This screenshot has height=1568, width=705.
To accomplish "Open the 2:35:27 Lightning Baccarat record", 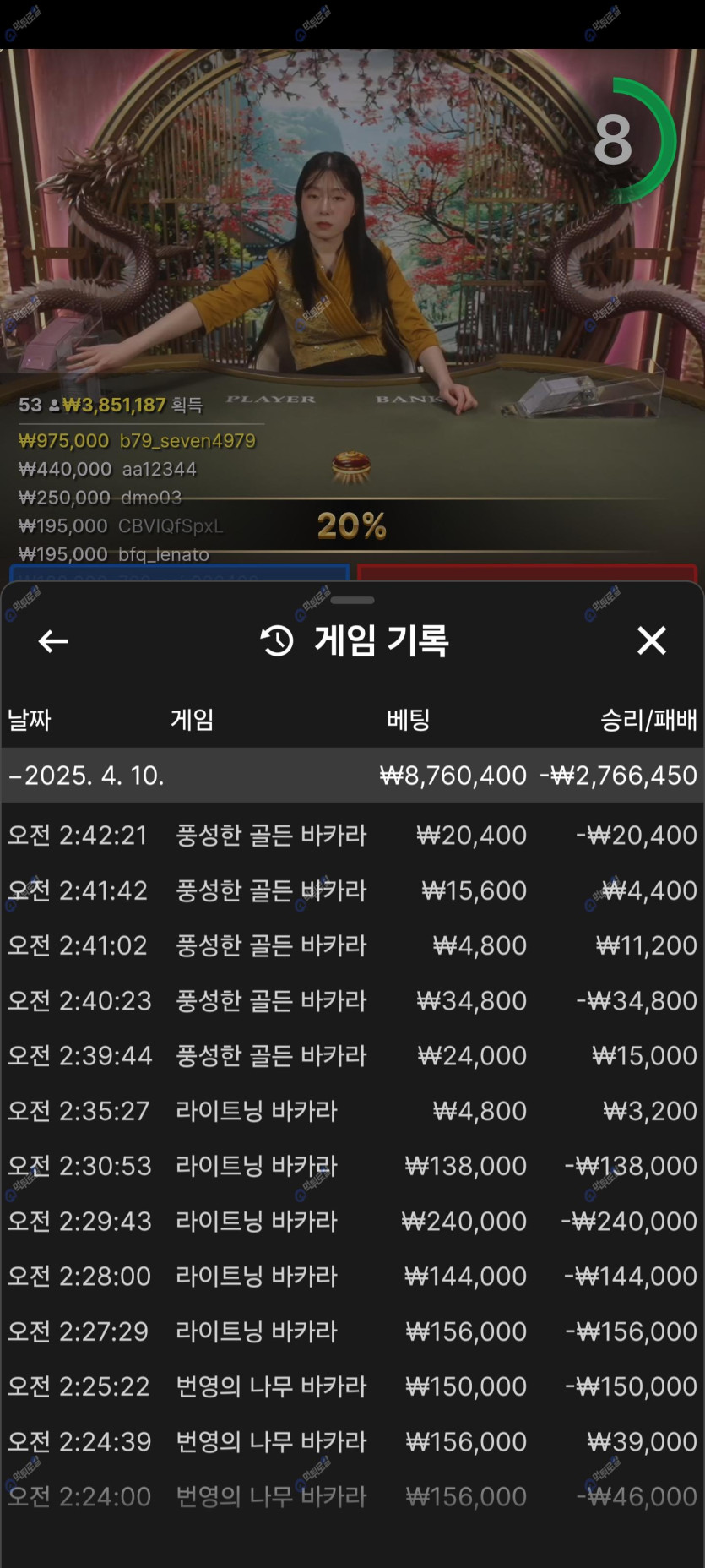I will [x=352, y=1110].
